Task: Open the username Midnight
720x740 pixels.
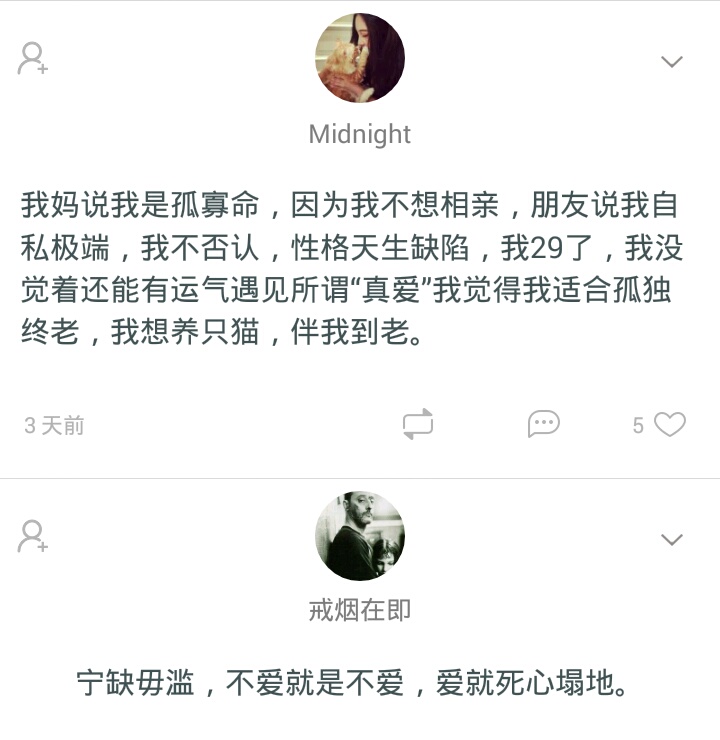Action: click(x=360, y=133)
